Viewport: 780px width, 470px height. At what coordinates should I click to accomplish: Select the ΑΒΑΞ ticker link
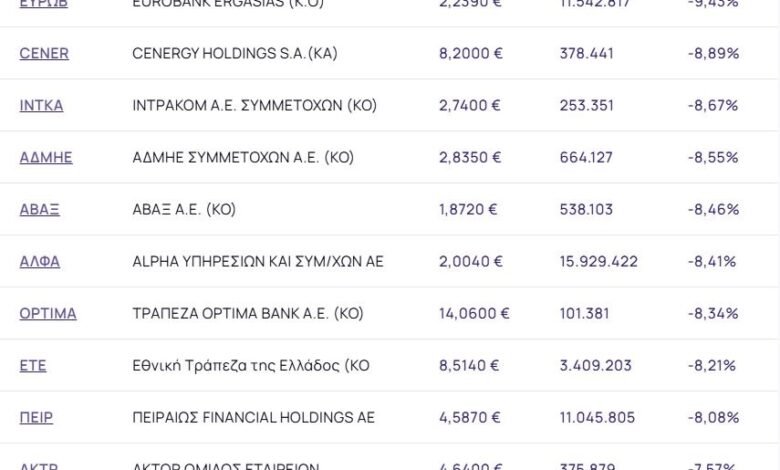[40, 209]
